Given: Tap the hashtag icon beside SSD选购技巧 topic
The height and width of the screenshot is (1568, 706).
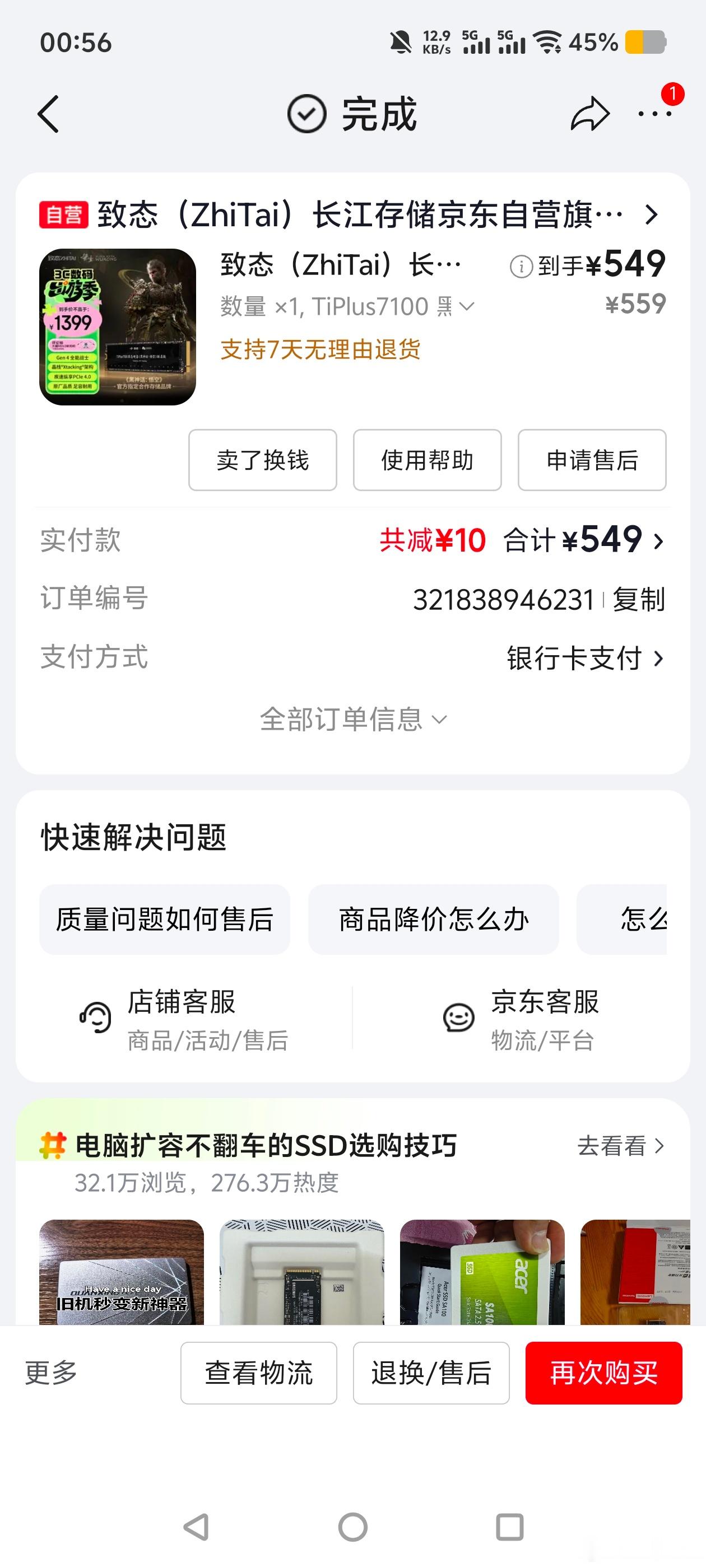Looking at the screenshot, I should 52,1145.
